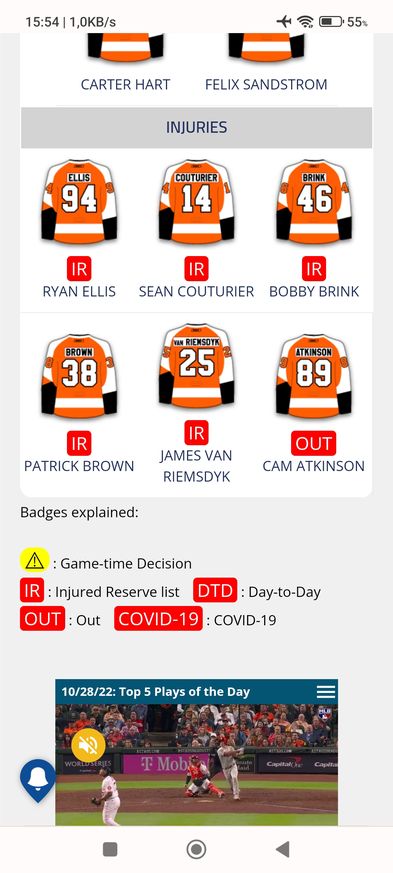Open the video playlist menu icon
Viewport: 393px width, 873px height.
pos(326,691)
